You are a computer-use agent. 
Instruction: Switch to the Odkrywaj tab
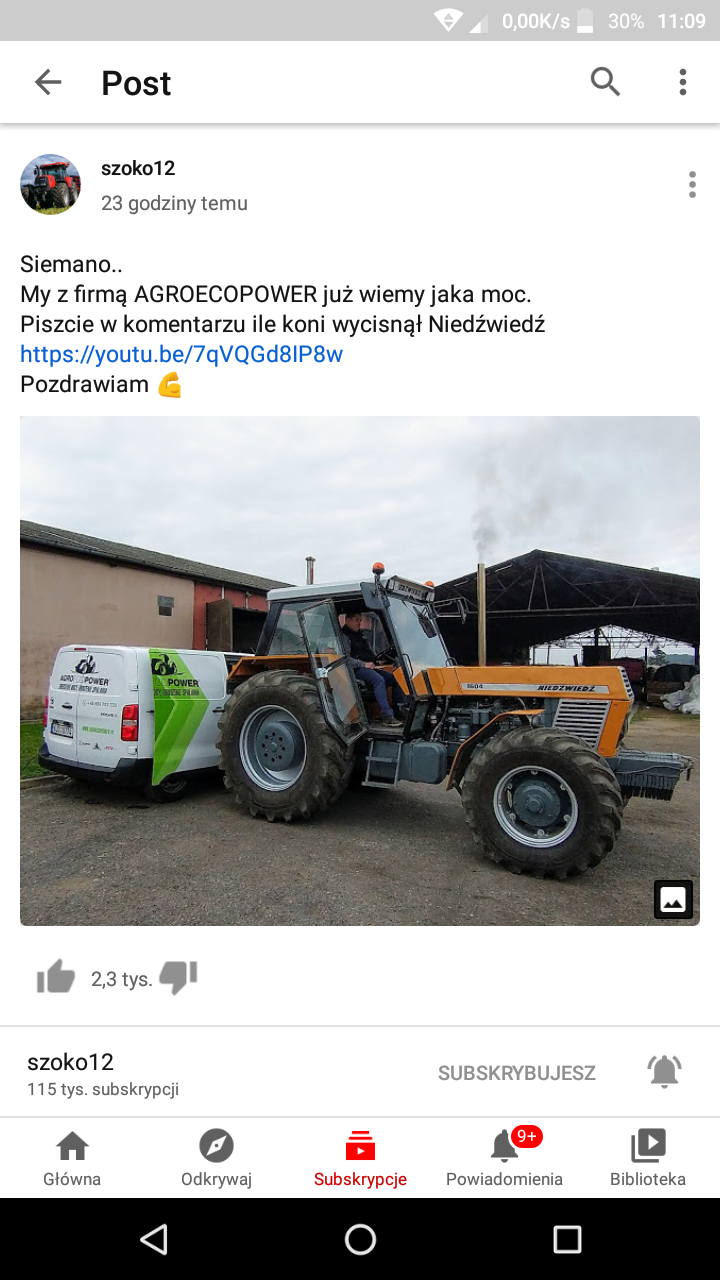pyautogui.click(x=216, y=1158)
